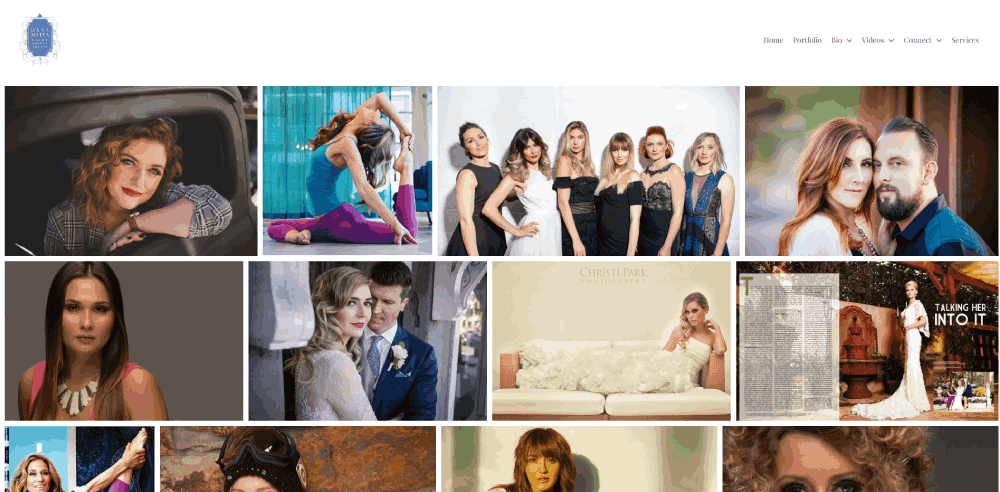Expand the Connect dropdown menu
The image size is (1000, 492).
(922, 40)
